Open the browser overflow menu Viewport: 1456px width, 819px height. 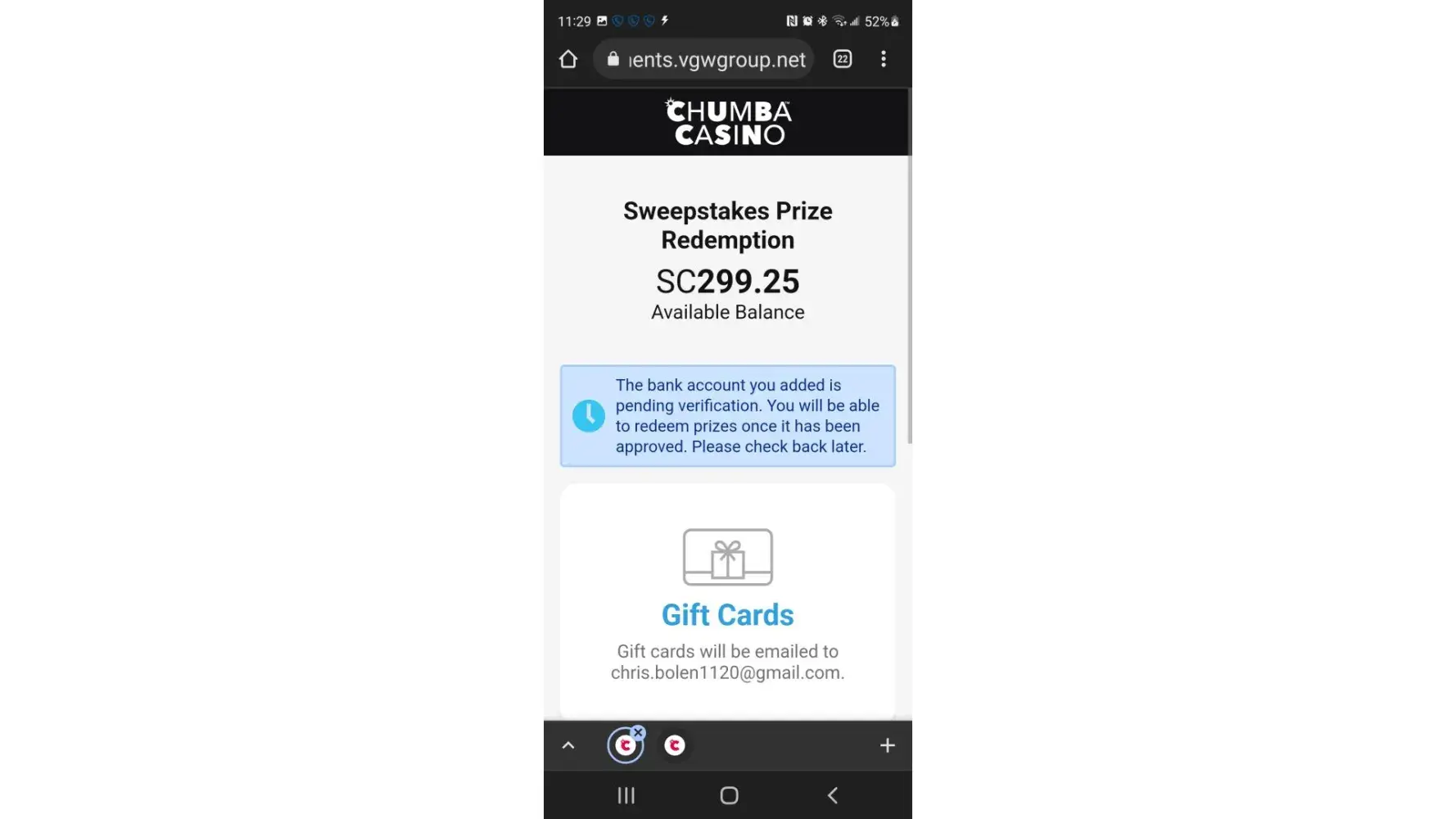pyautogui.click(x=883, y=59)
